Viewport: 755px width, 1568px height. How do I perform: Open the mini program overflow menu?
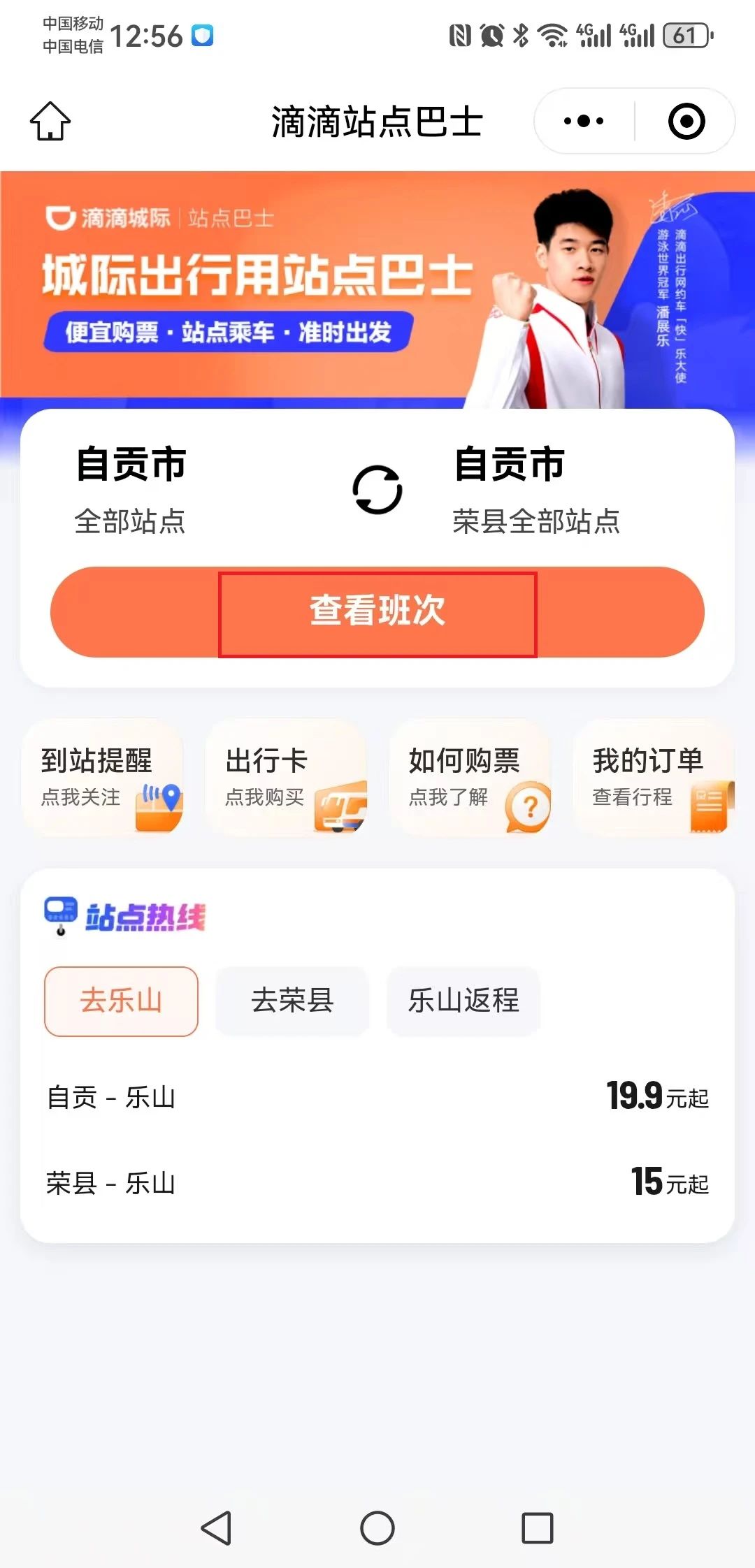coord(584,121)
